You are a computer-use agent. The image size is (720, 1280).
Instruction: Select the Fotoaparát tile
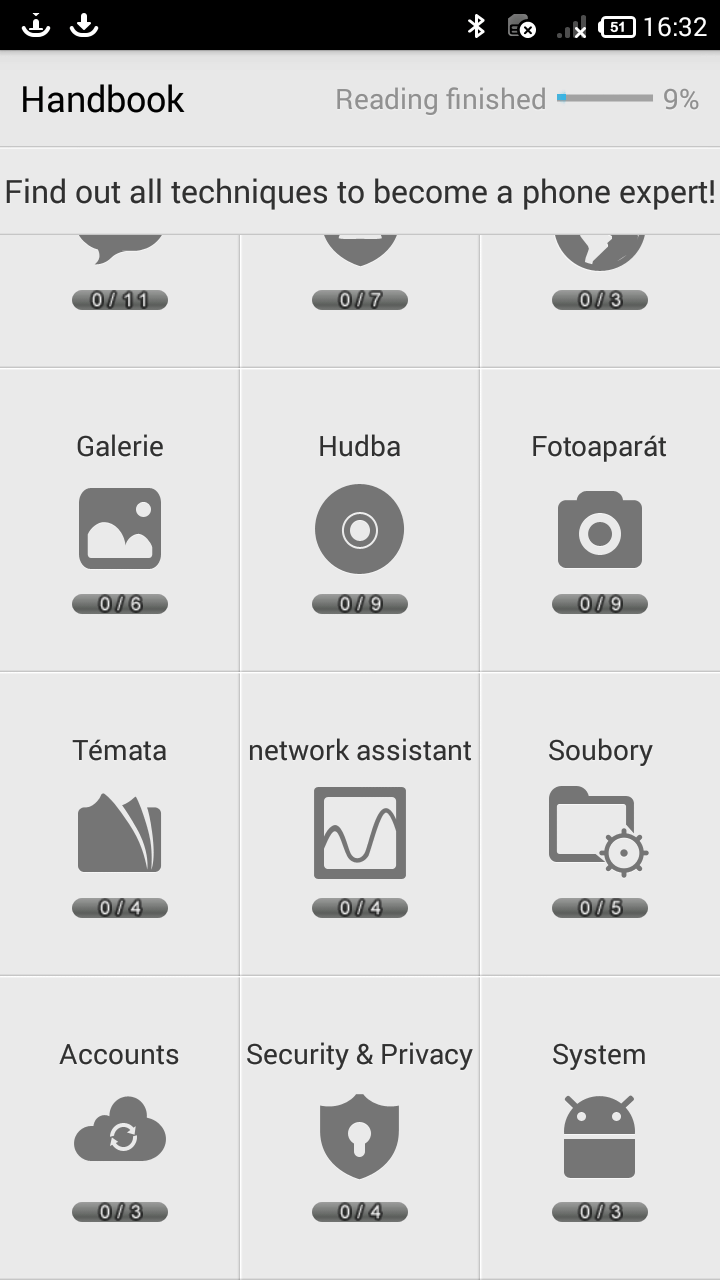[600, 520]
